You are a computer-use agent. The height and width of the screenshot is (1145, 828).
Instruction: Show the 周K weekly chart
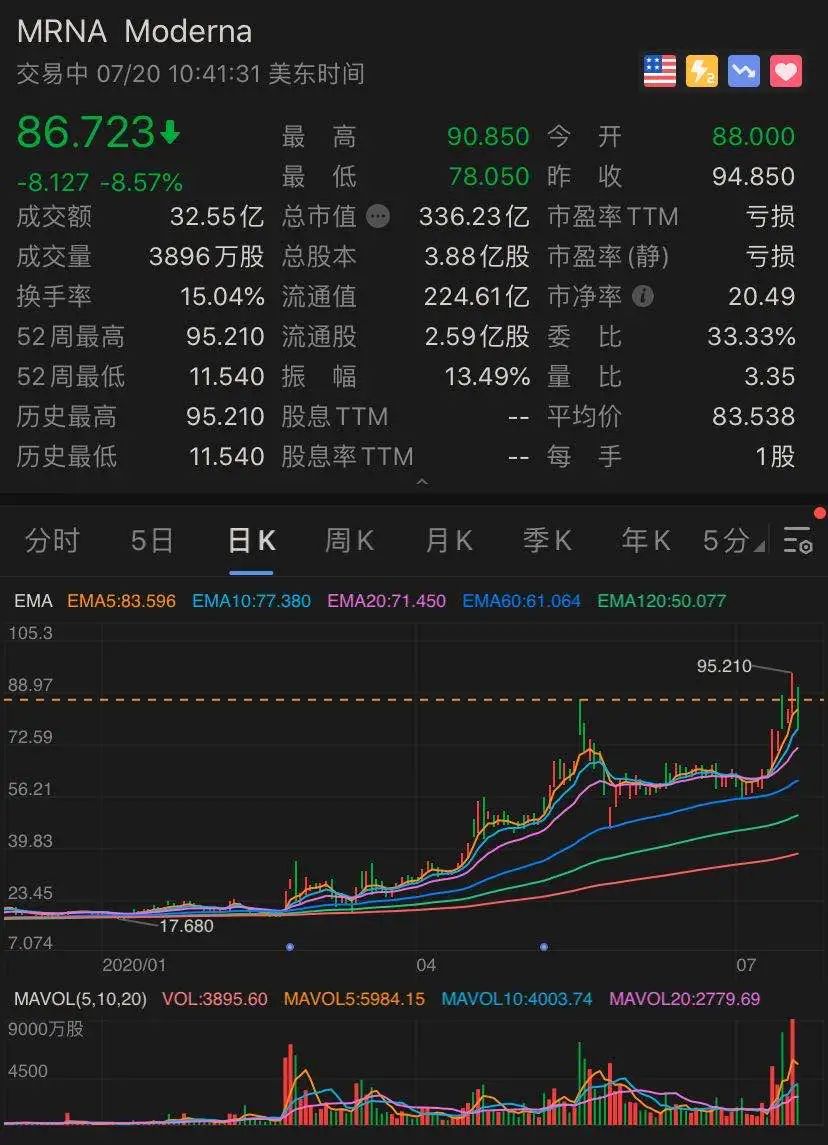349,541
